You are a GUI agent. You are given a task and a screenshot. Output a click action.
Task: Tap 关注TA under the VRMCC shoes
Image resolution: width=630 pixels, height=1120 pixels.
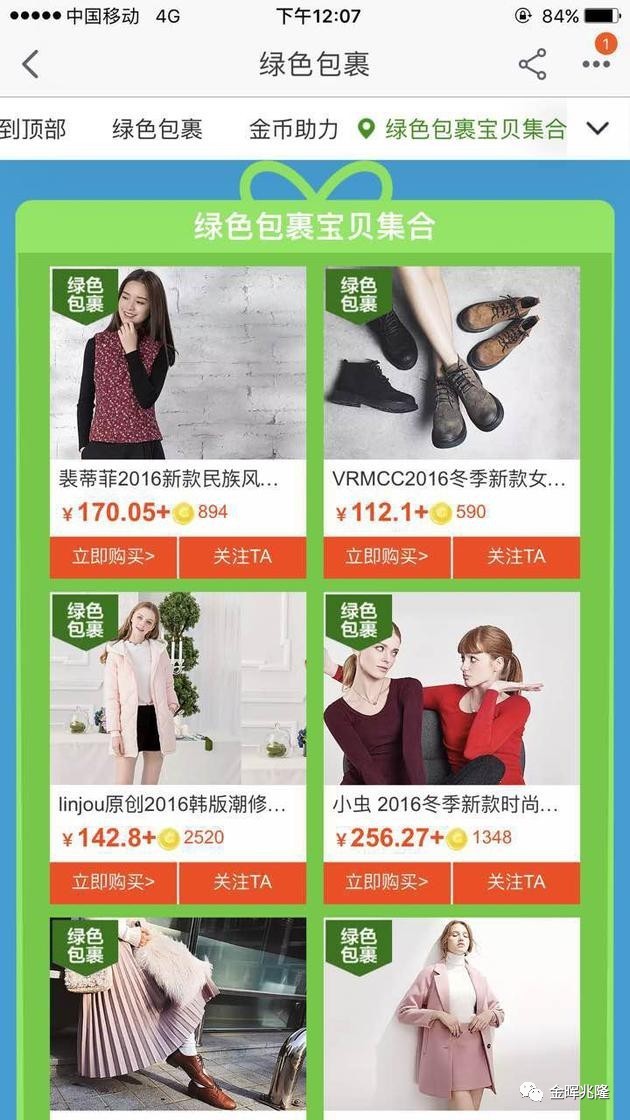[x=516, y=557]
